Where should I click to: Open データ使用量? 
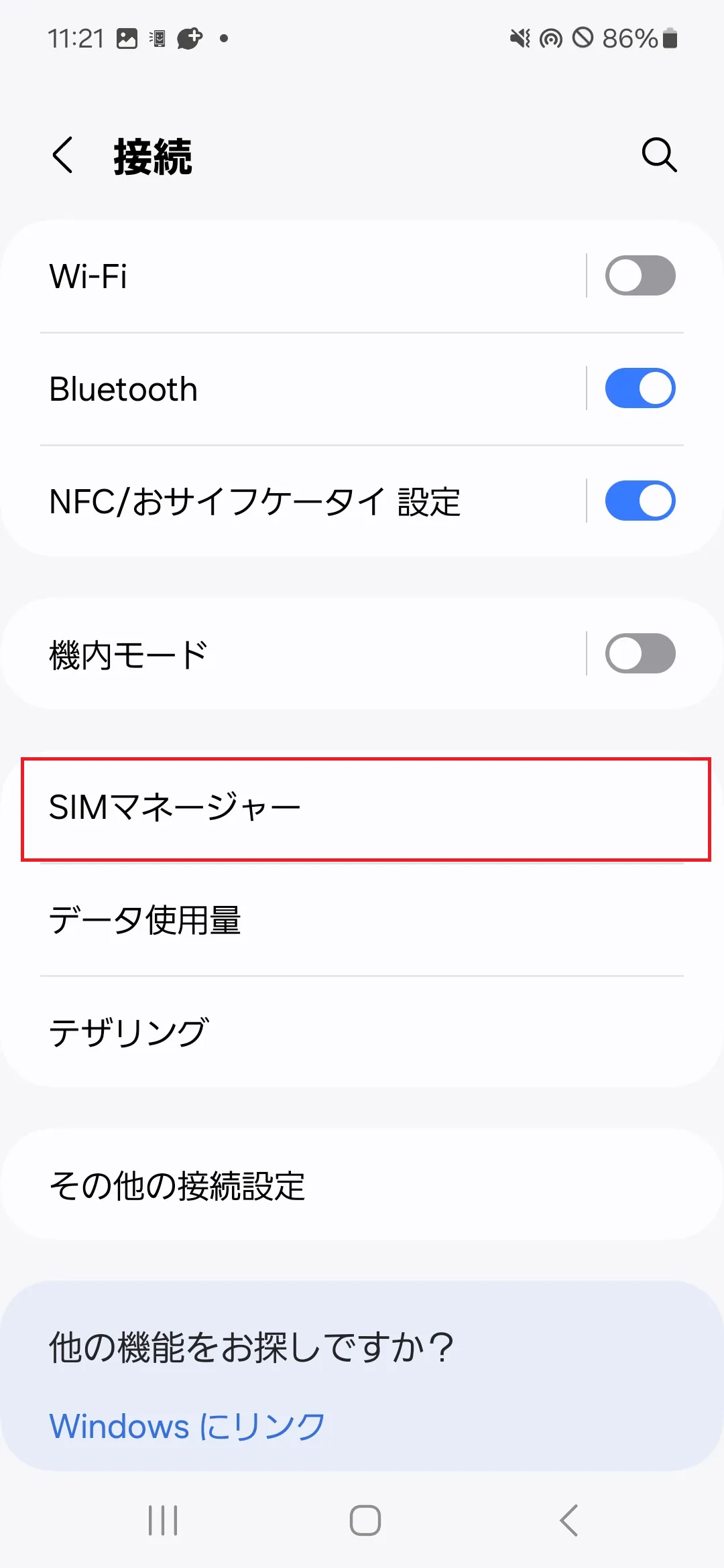coord(362,920)
